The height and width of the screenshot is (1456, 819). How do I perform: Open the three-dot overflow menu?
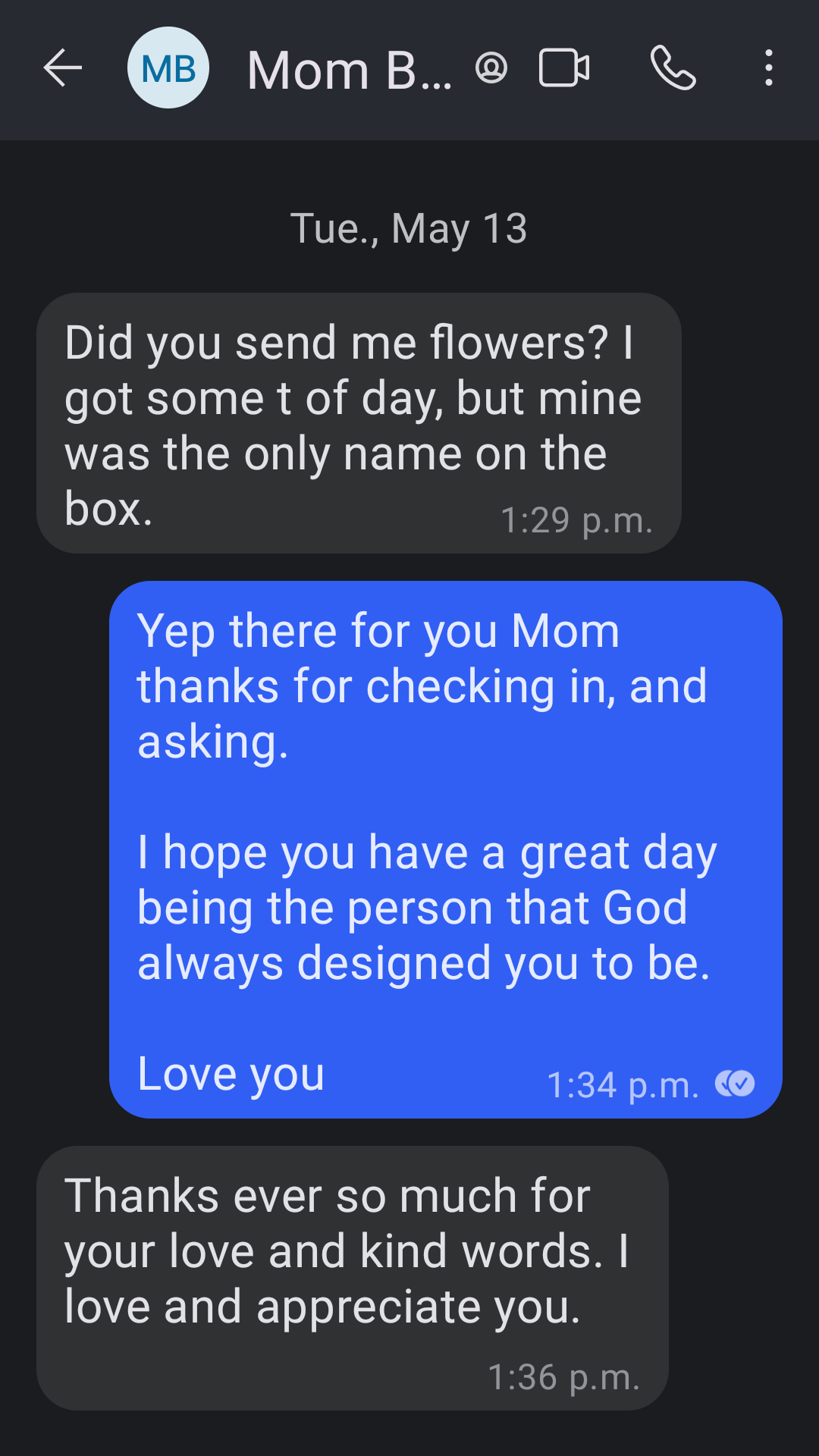(768, 68)
